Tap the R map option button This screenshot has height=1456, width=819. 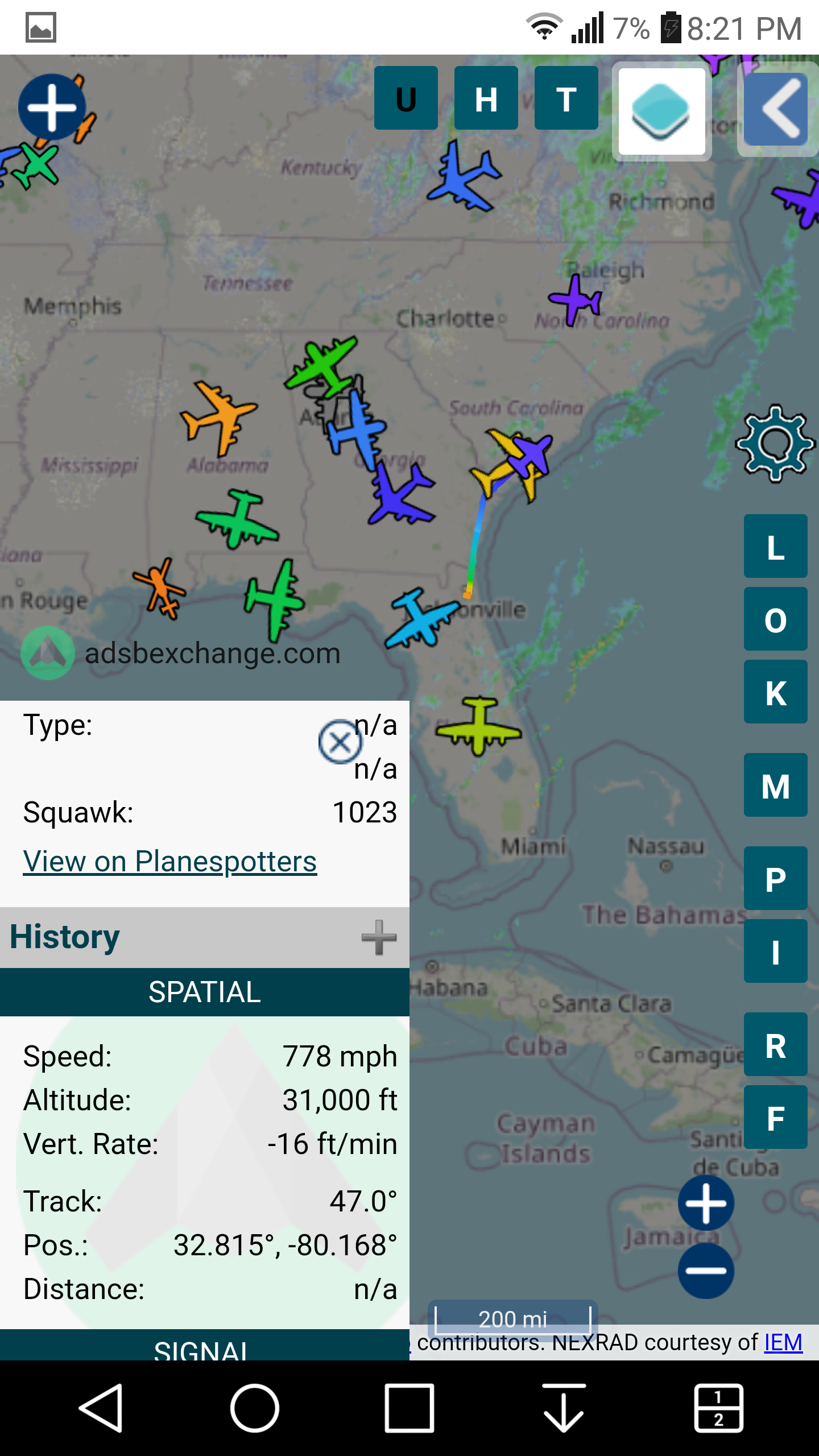[775, 1044]
